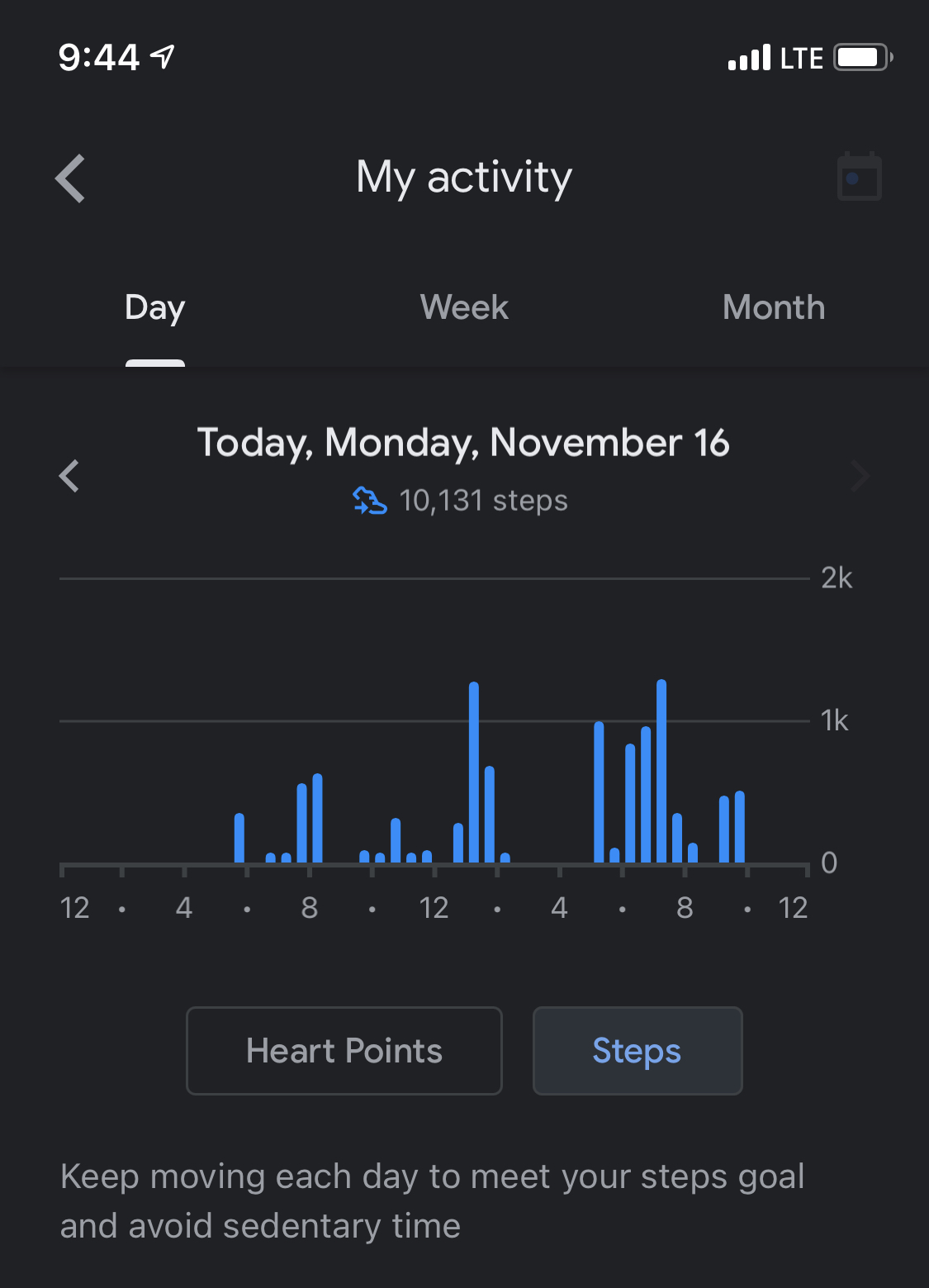Show Heart Points chart
929x1288 pixels.
[344, 1051]
